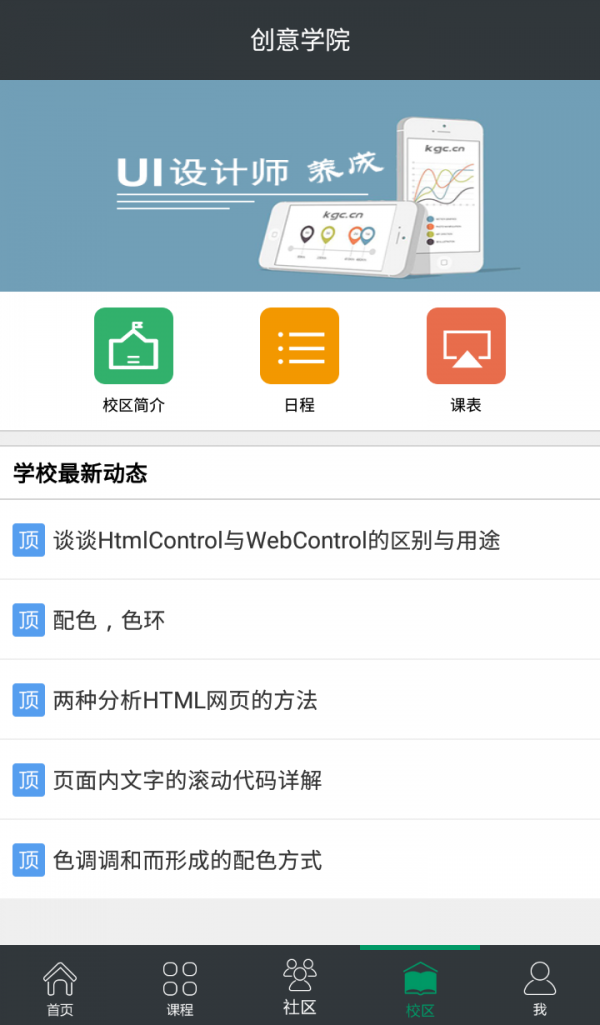Read 谈谈HtmlControl与WebControl的区别与用途 article
The height and width of the screenshot is (1025, 600).
point(277,540)
